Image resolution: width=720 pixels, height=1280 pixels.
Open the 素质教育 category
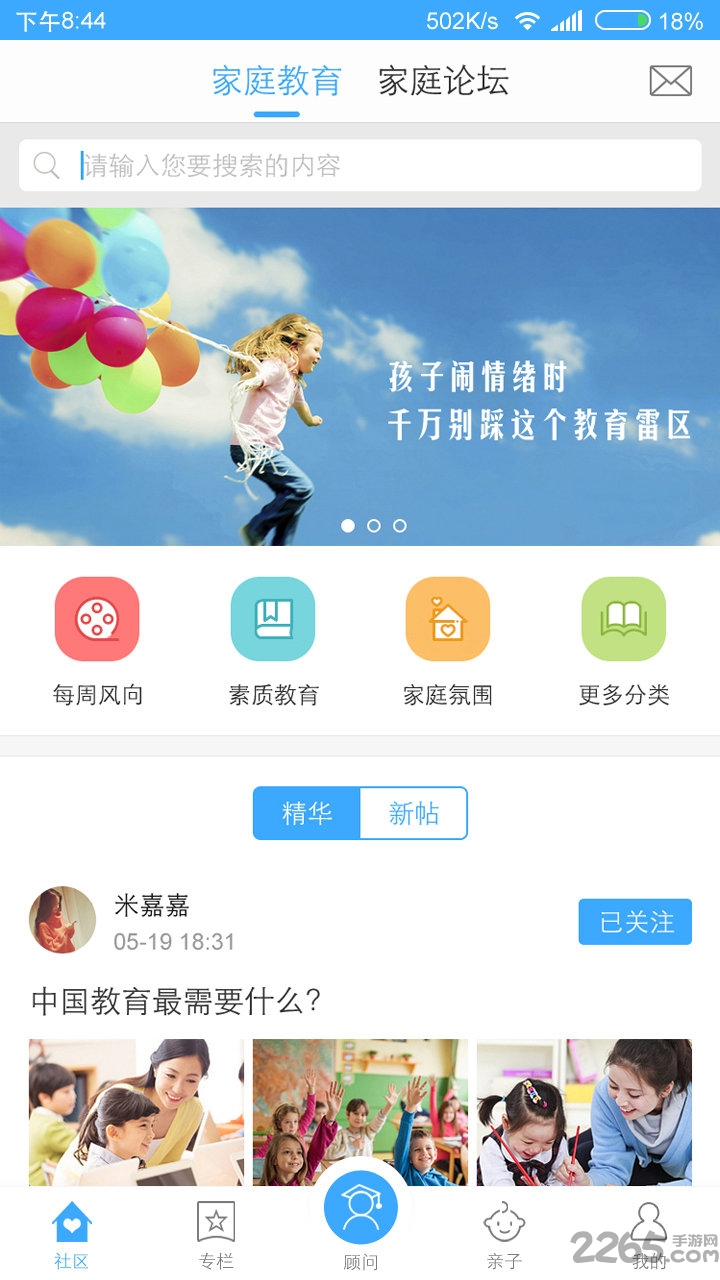(273, 640)
